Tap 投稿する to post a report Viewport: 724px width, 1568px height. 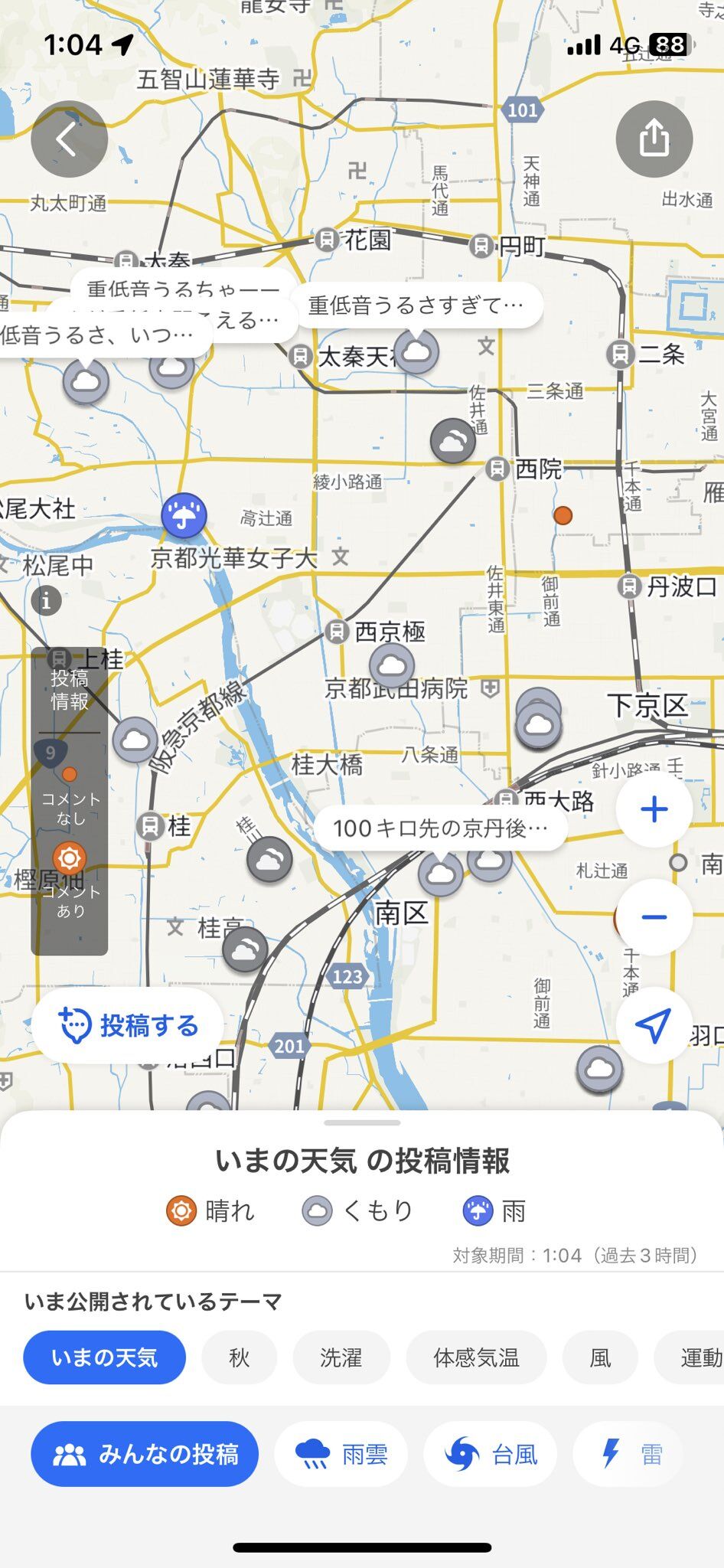coord(128,1025)
